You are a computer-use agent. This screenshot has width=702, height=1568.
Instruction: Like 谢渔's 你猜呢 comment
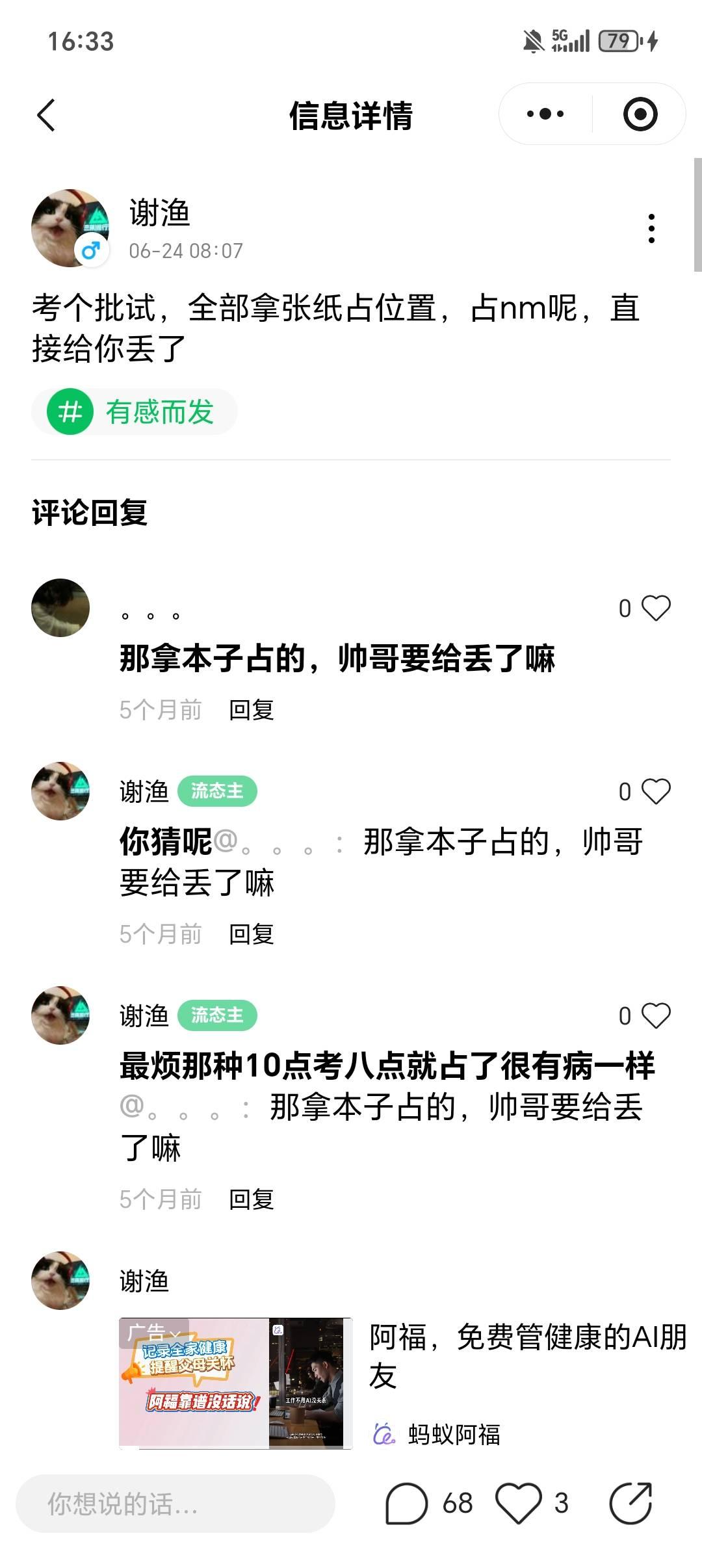point(655,792)
